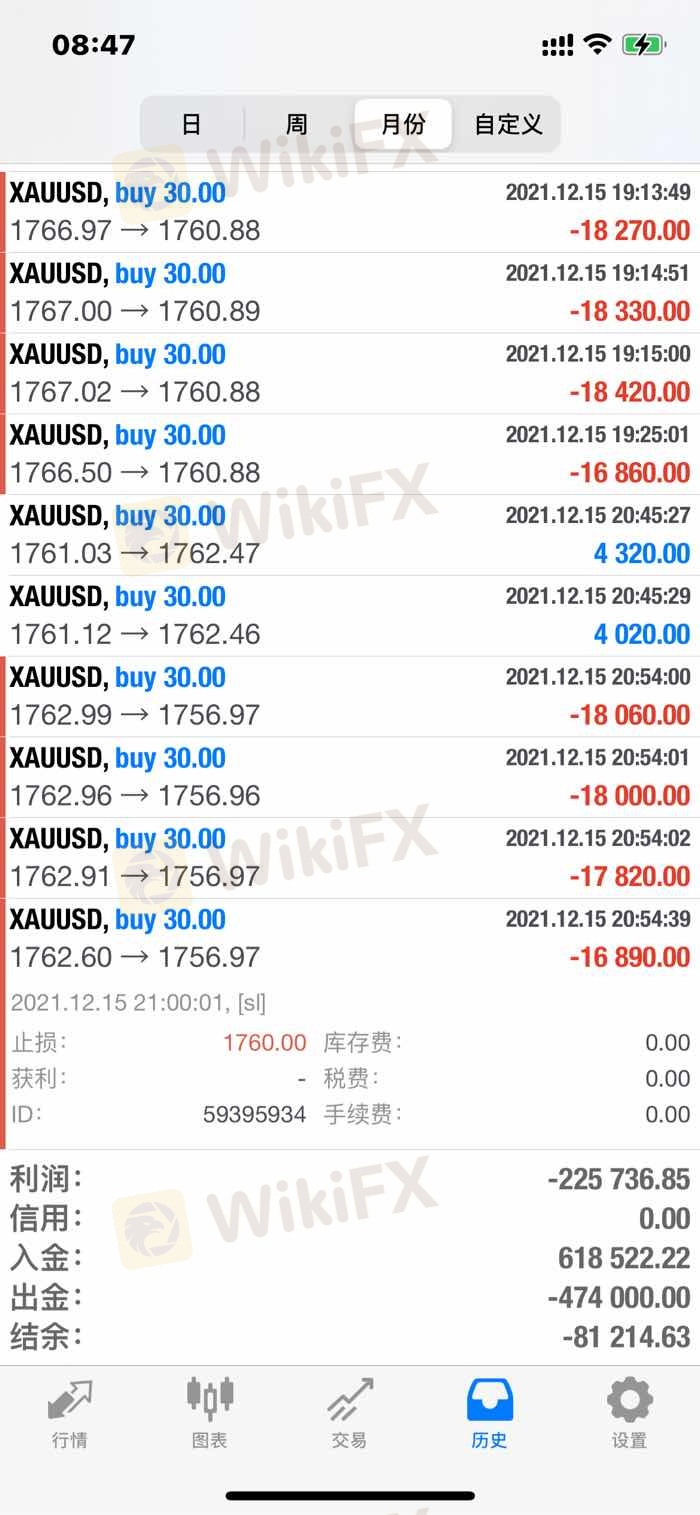This screenshot has height=1515, width=700.
Task: Open the 行情 quotes tab
Action: (x=70, y=1413)
